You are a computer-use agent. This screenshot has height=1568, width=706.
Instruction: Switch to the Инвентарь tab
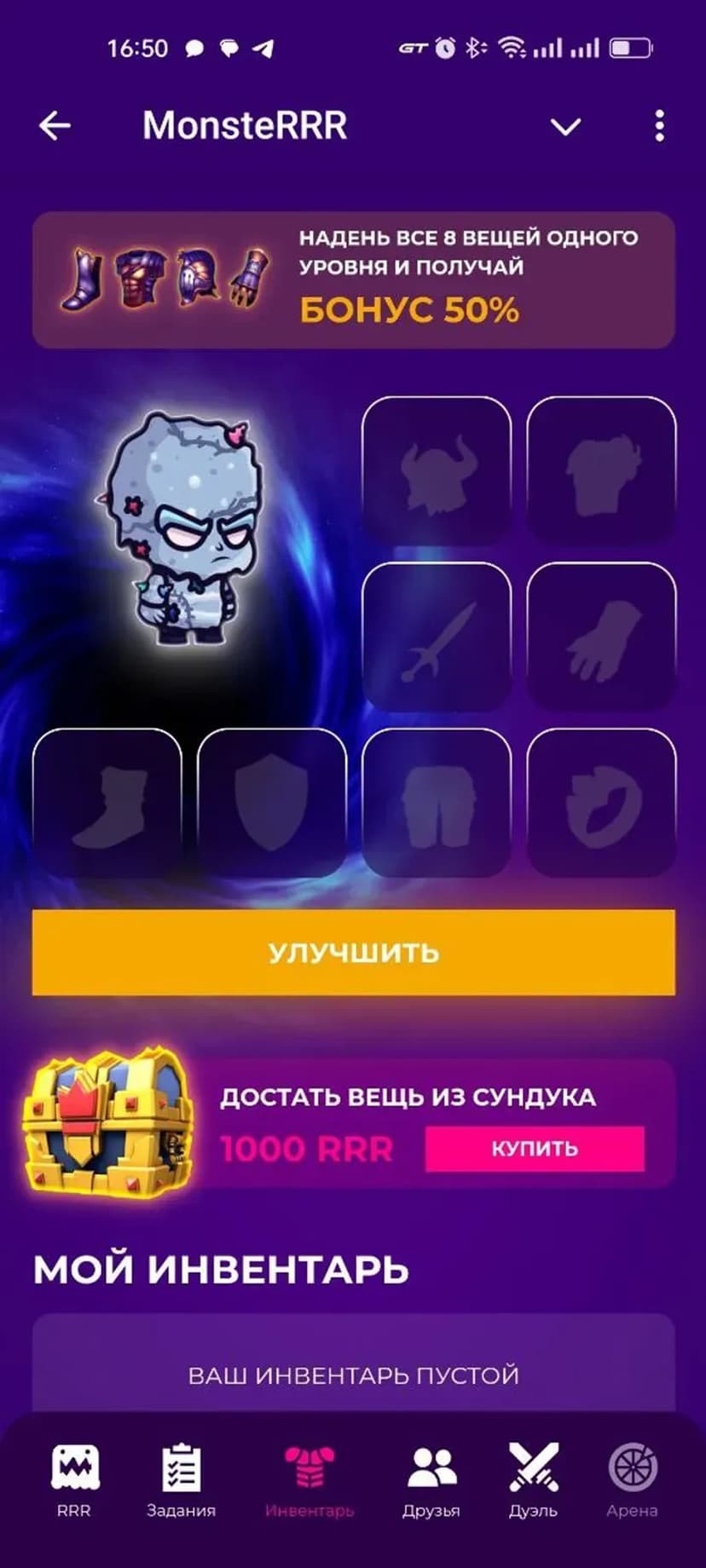310,1480
